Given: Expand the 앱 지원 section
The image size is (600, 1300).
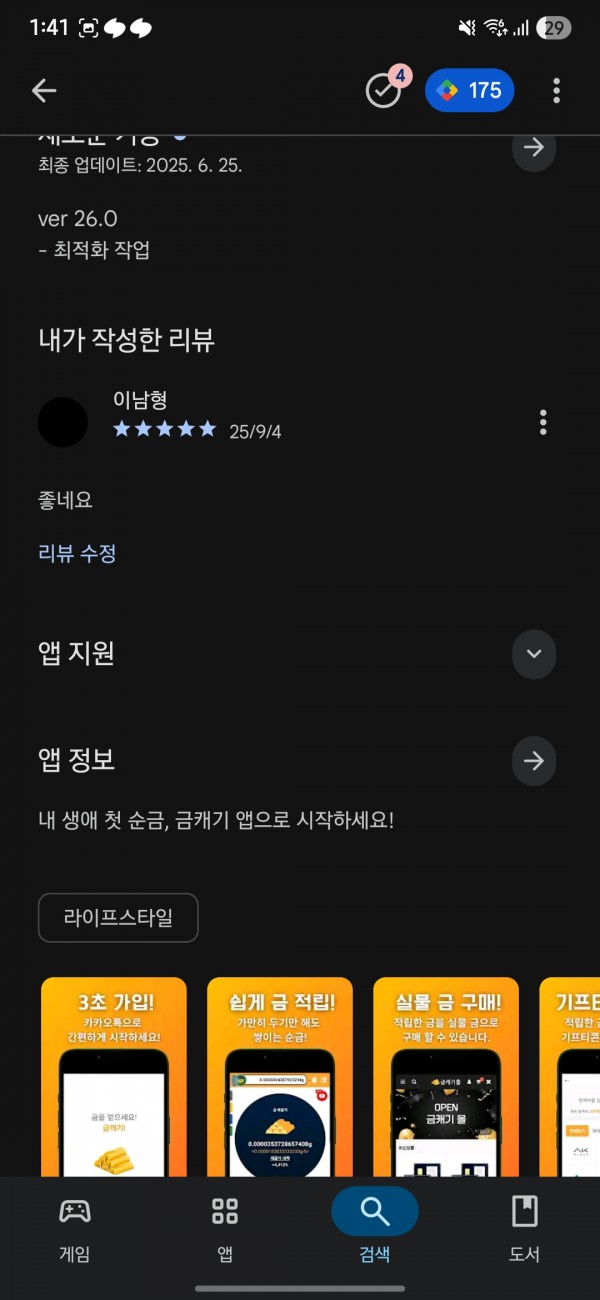Looking at the screenshot, I should 534,653.
